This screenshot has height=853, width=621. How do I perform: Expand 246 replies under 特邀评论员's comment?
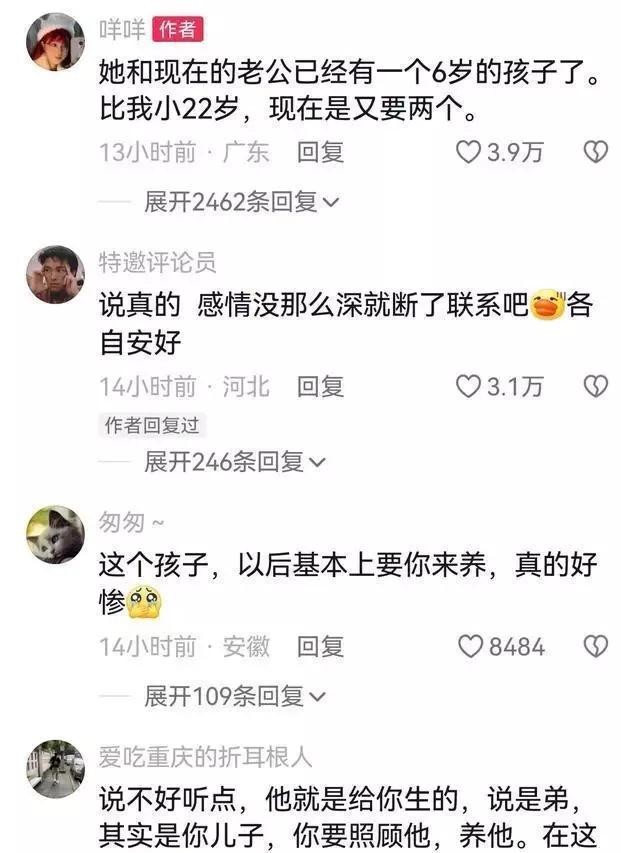(235, 462)
